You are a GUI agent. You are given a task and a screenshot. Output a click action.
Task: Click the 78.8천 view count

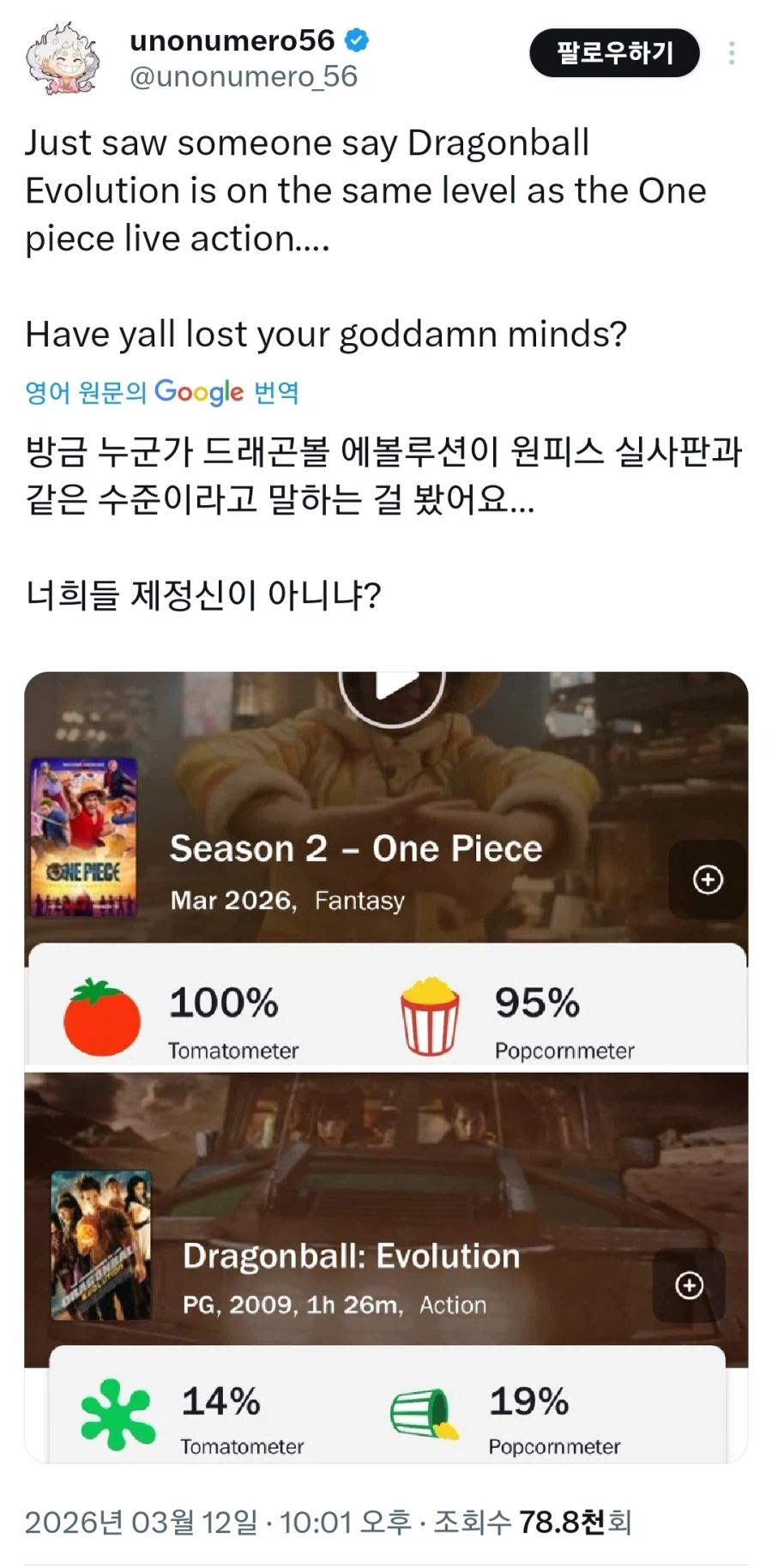[x=575, y=1521]
